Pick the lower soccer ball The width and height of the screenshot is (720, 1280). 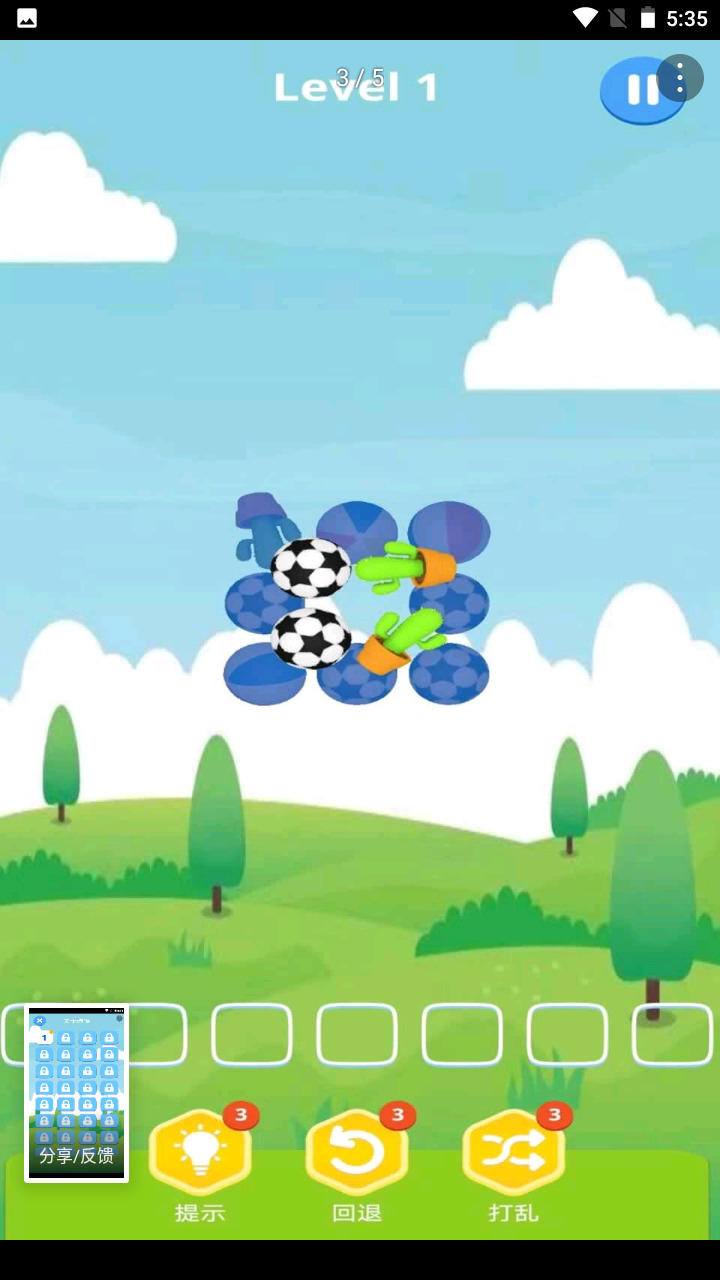click(x=311, y=638)
